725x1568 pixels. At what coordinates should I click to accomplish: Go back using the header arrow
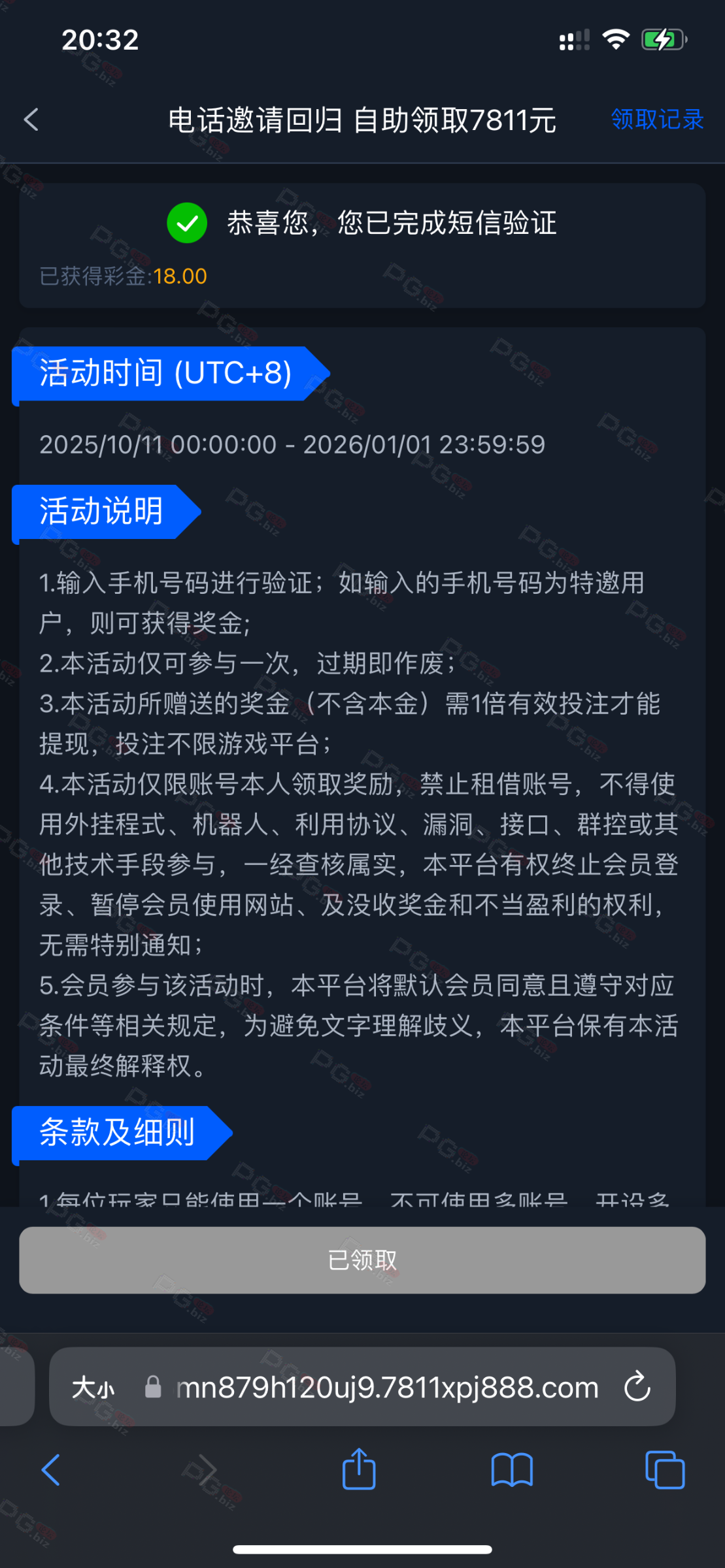(31, 120)
